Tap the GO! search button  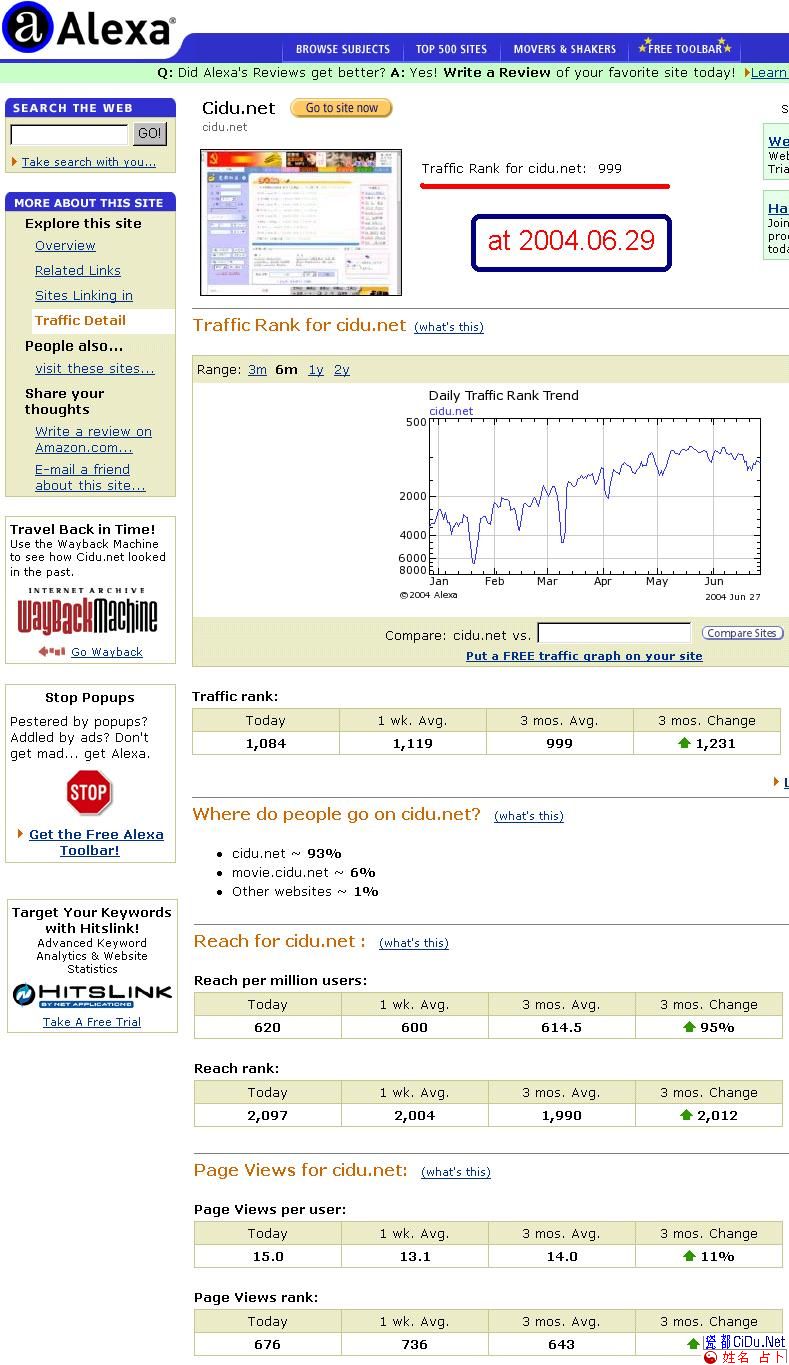tap(149, 133)
